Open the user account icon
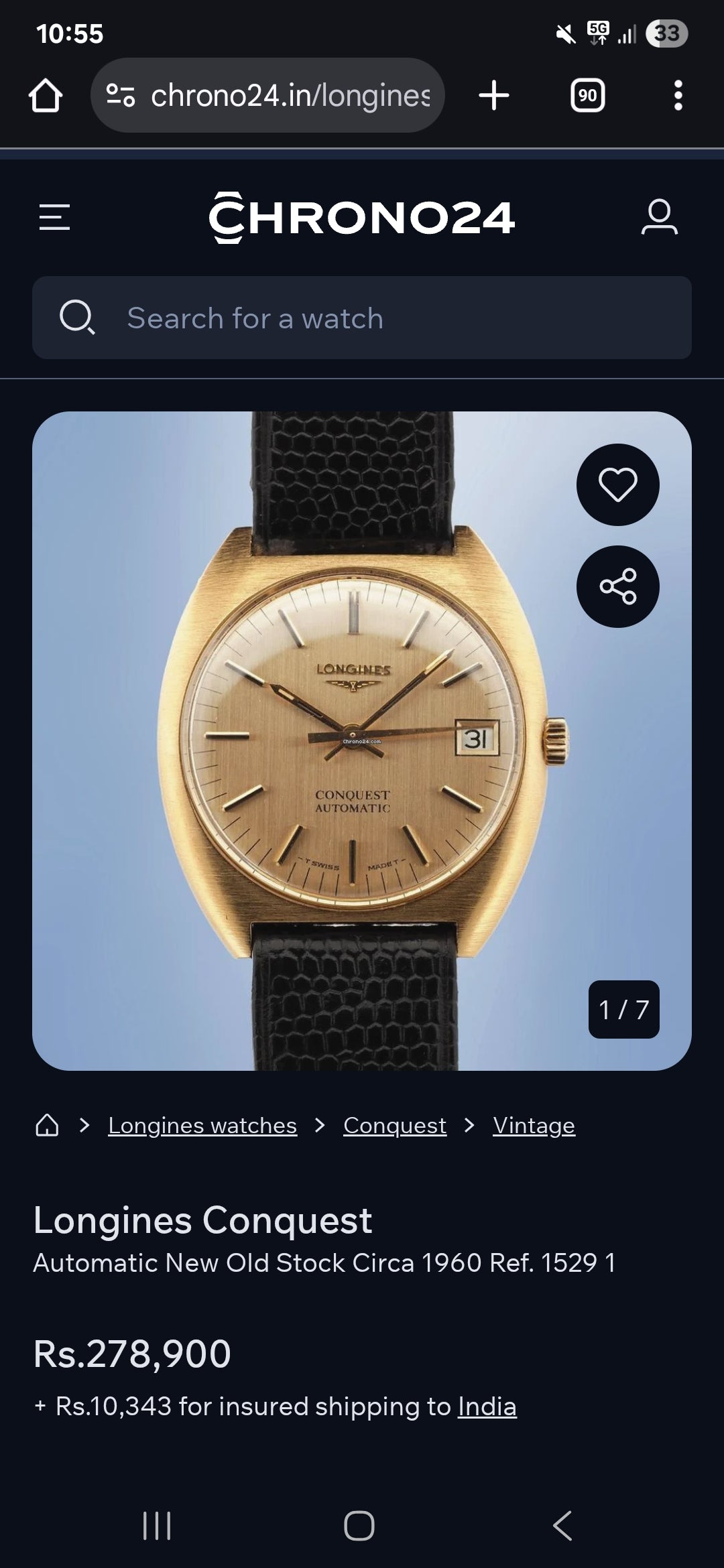Viewport: 724px width, 1568px height. click(659, 218)
